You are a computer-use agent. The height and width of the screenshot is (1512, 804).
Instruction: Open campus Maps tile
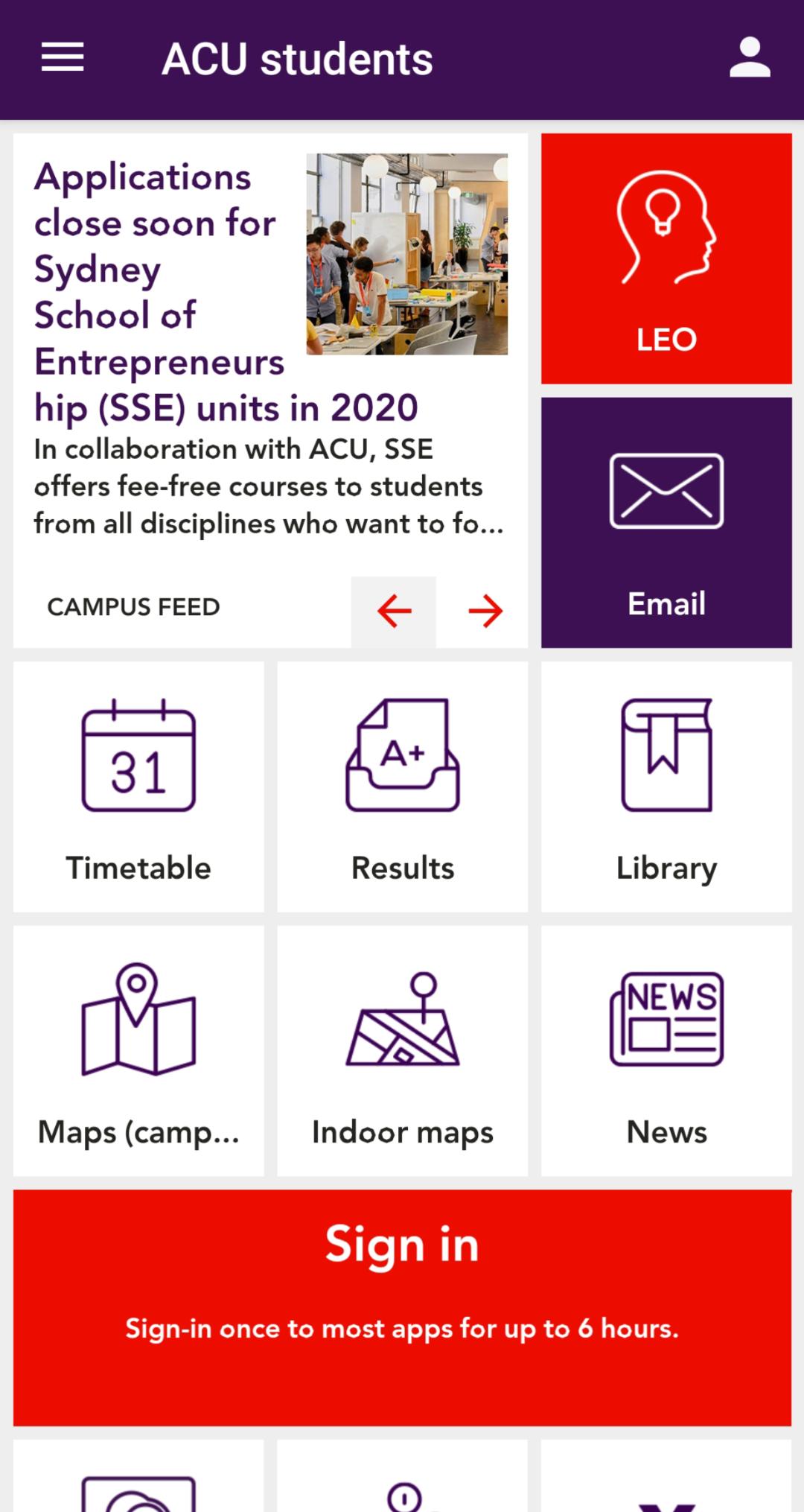(x=138, y=1050)
